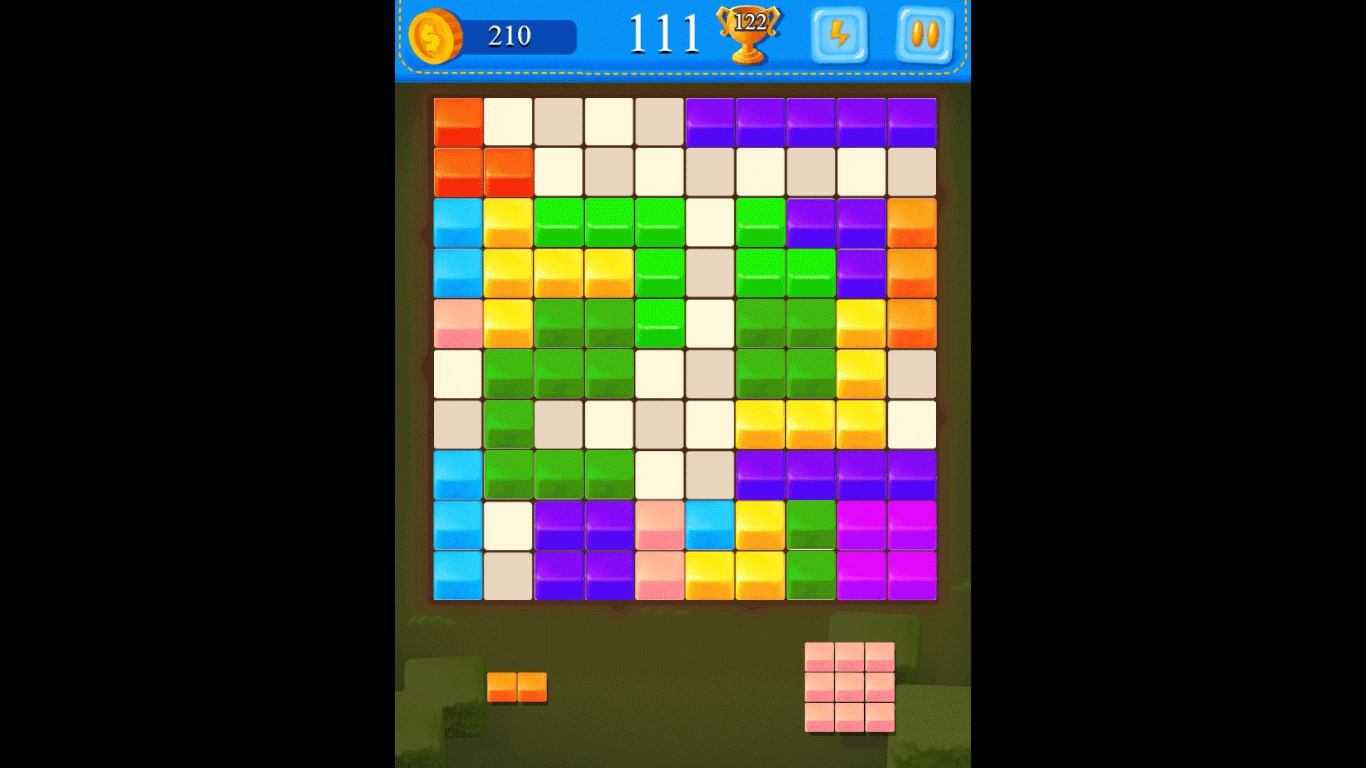
Task: Activate the lightning power-up
Action: [x=839, y=35]
